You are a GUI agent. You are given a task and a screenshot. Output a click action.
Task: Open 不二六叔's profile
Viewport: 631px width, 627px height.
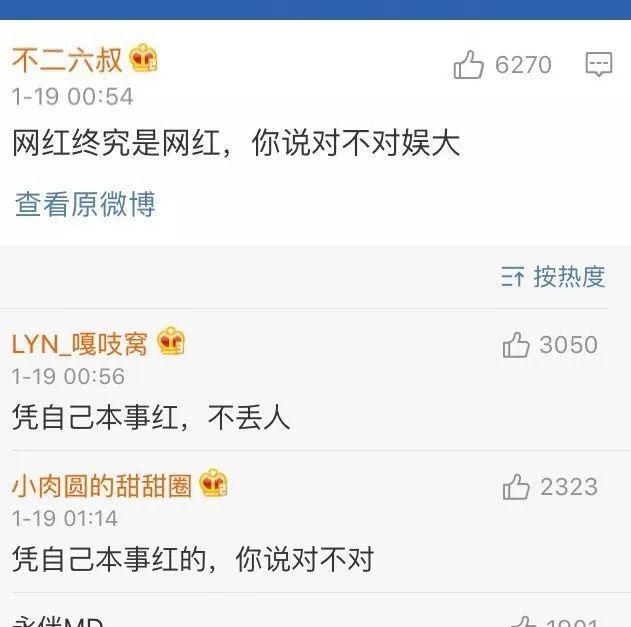(67, 60)
